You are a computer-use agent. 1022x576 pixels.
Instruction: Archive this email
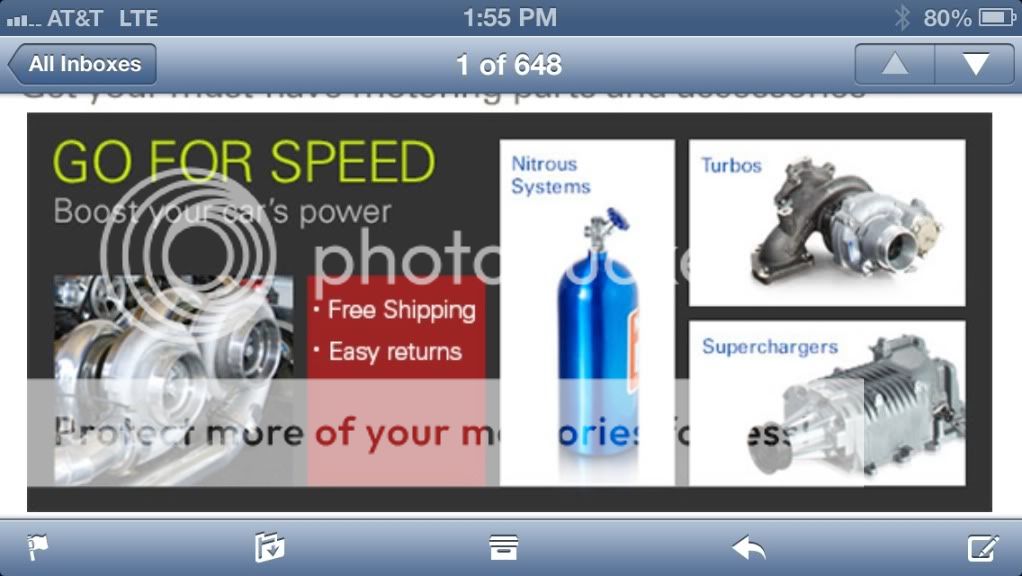click(503, 547)
